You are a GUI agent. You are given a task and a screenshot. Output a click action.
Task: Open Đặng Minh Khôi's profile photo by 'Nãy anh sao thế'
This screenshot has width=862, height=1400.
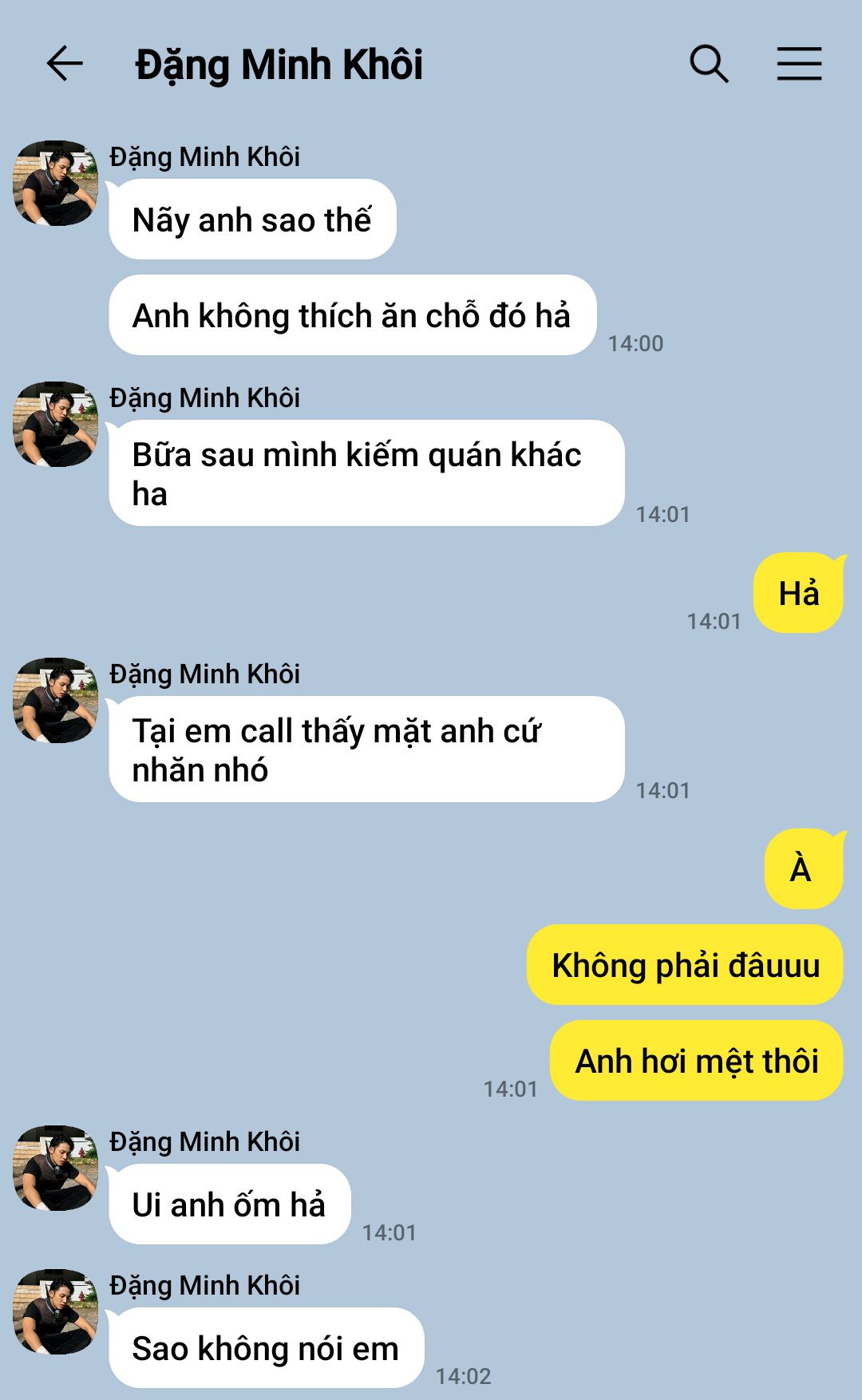click(x=55, y=184)
